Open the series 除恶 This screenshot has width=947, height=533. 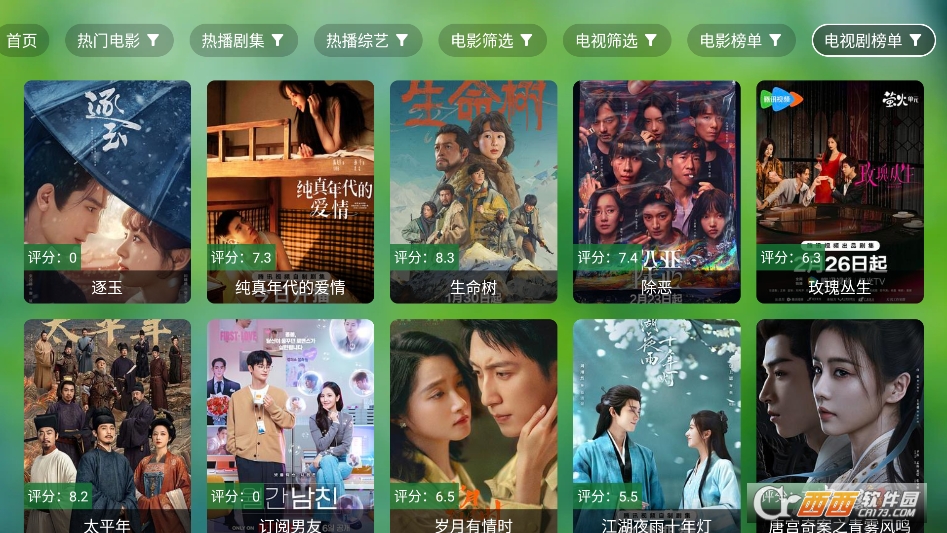(656, 191)
